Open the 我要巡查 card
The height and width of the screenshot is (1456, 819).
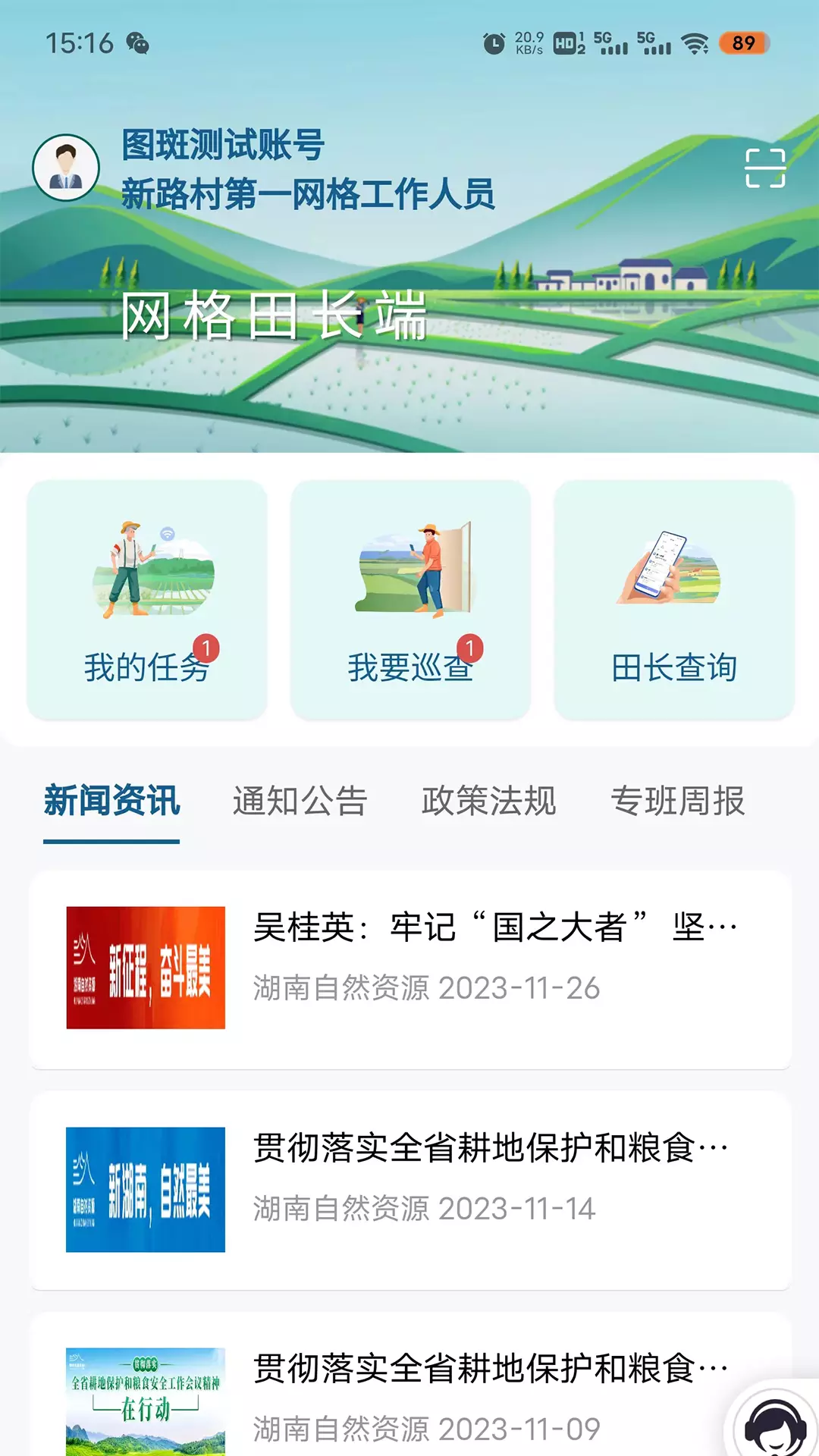(410, 600)
